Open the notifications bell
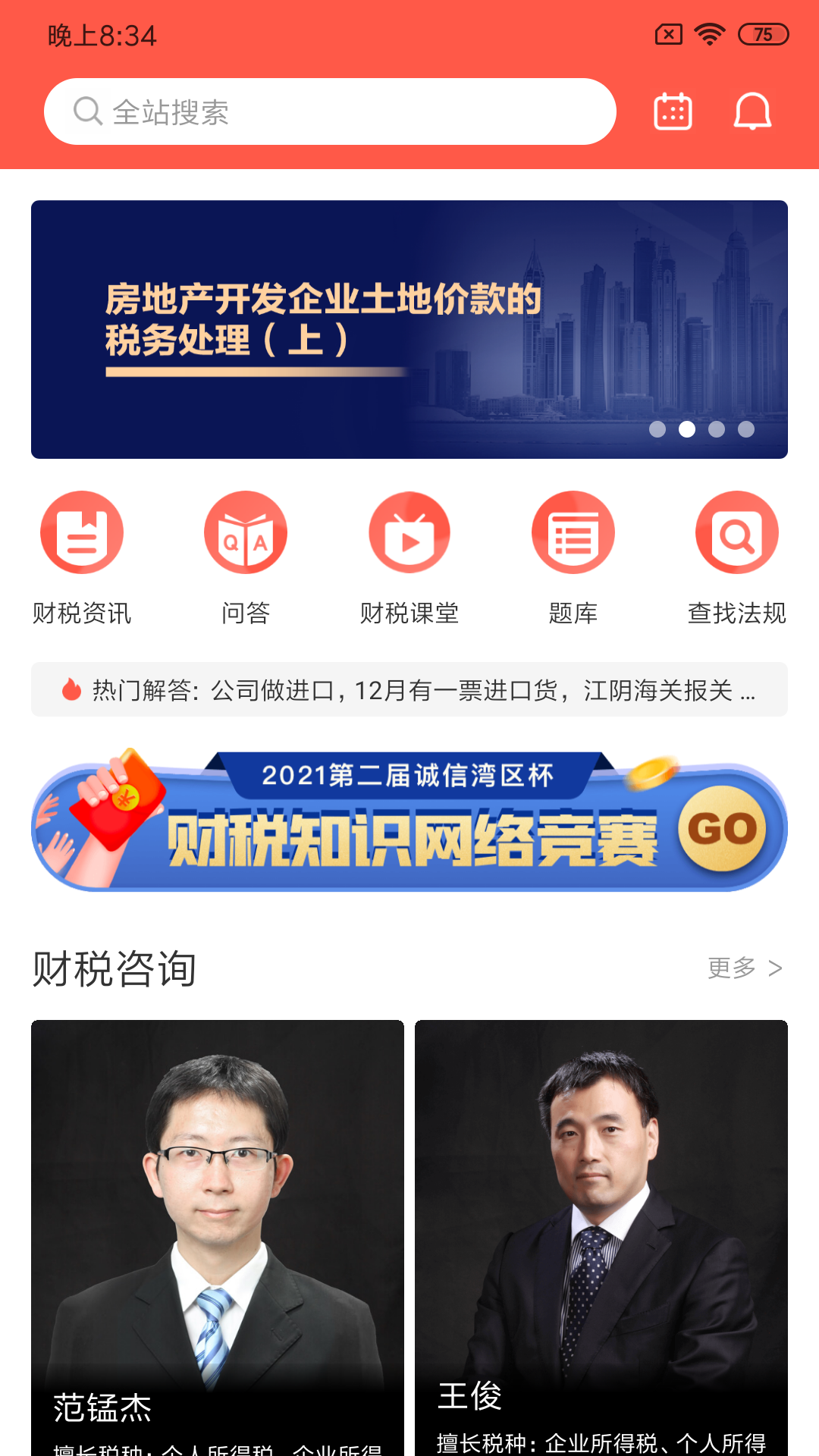 [x=752, y=111]
